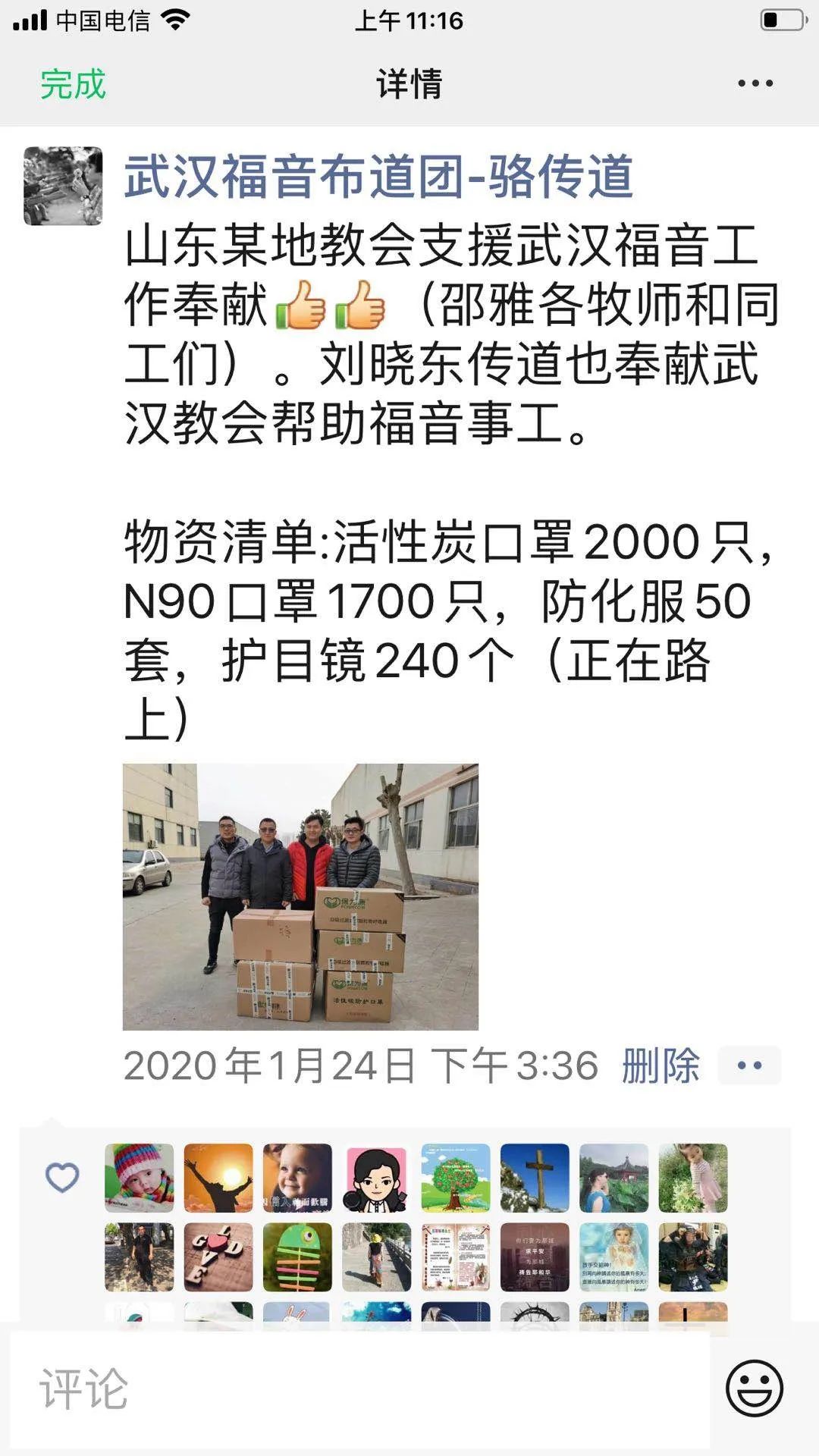This screenshot has width=819, height=1456.
Task: Tap the 评论 comment input field
Action: [360, 1389]
